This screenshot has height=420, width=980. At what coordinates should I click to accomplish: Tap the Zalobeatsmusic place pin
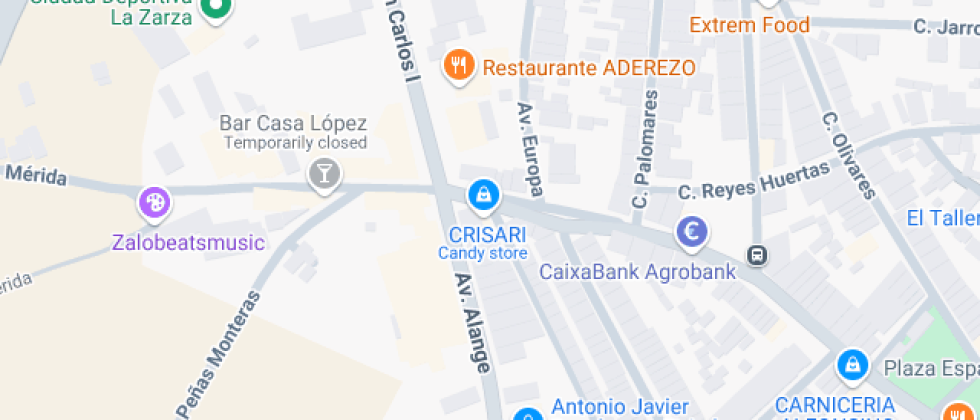pyautogui.click(x=155, y=203)
